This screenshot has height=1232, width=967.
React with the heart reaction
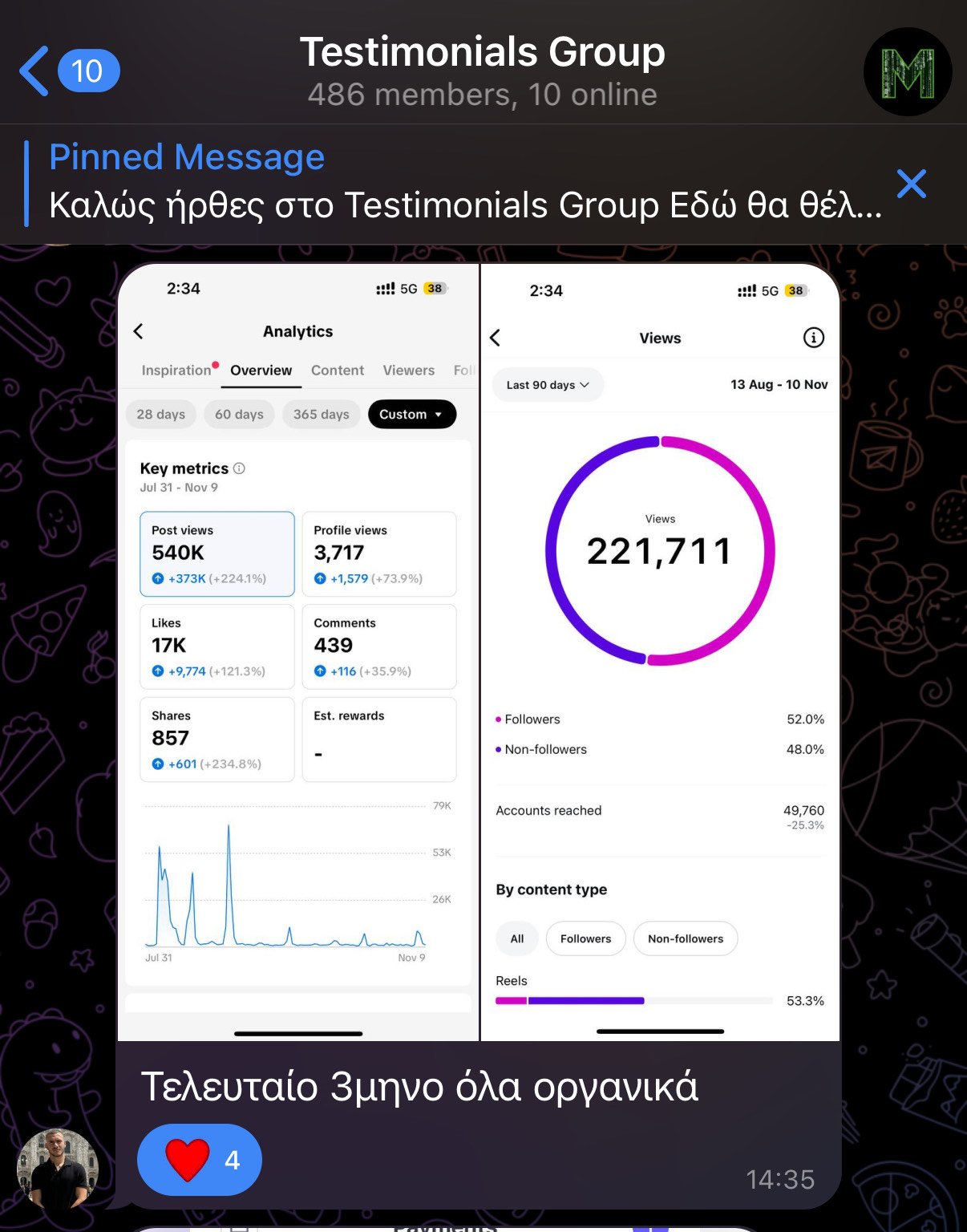199,1160
